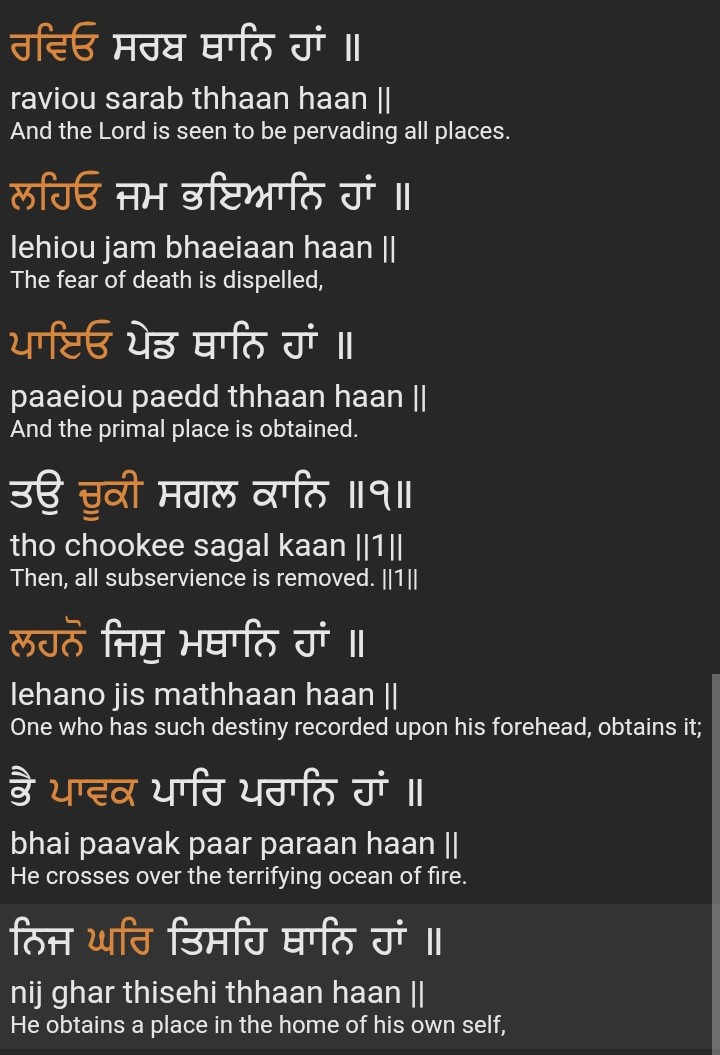The height and width of the screenshot is (1055, 720).
Task: Select the line "tho chookee sagal kaan"
Action: 207,546
